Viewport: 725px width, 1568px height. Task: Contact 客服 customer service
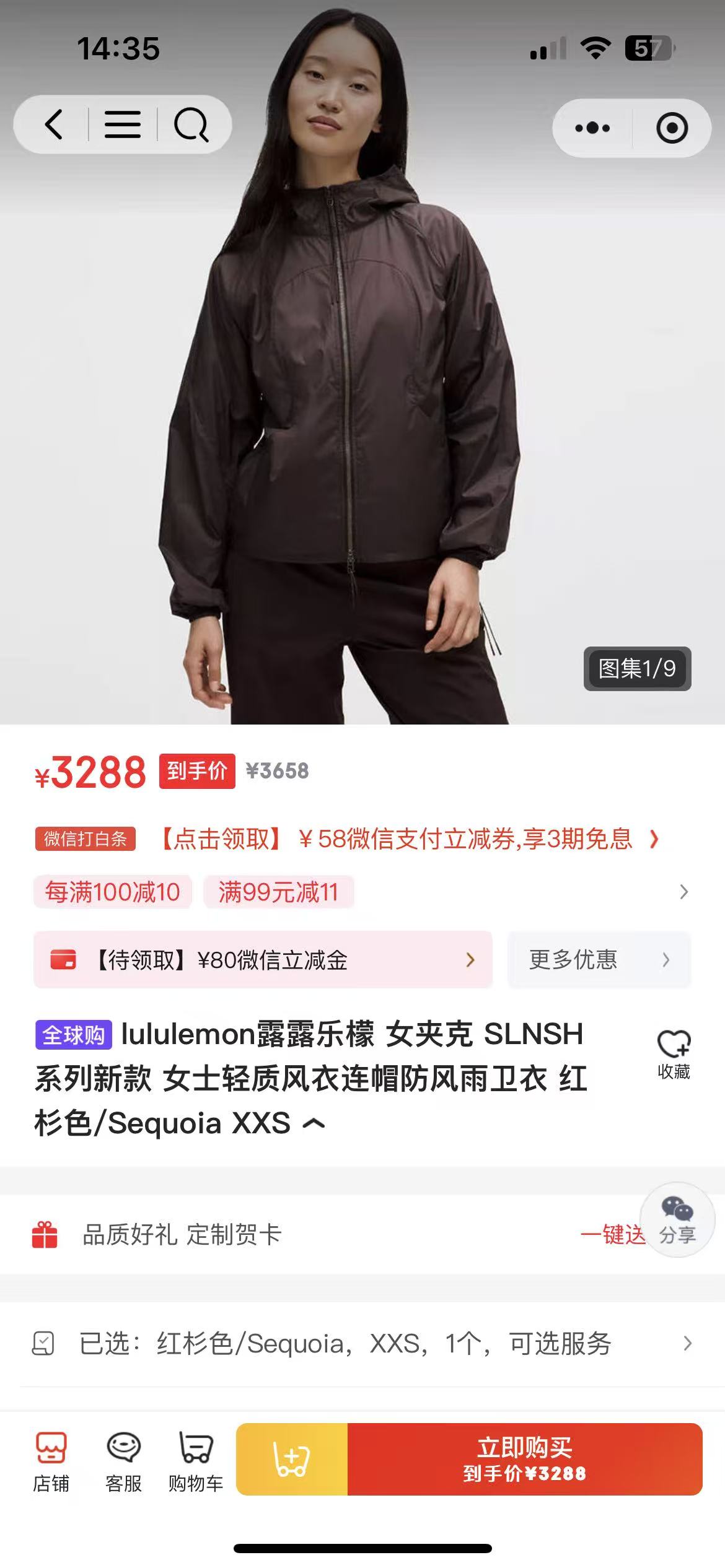pyautogui.click(x=124, y=1461)
